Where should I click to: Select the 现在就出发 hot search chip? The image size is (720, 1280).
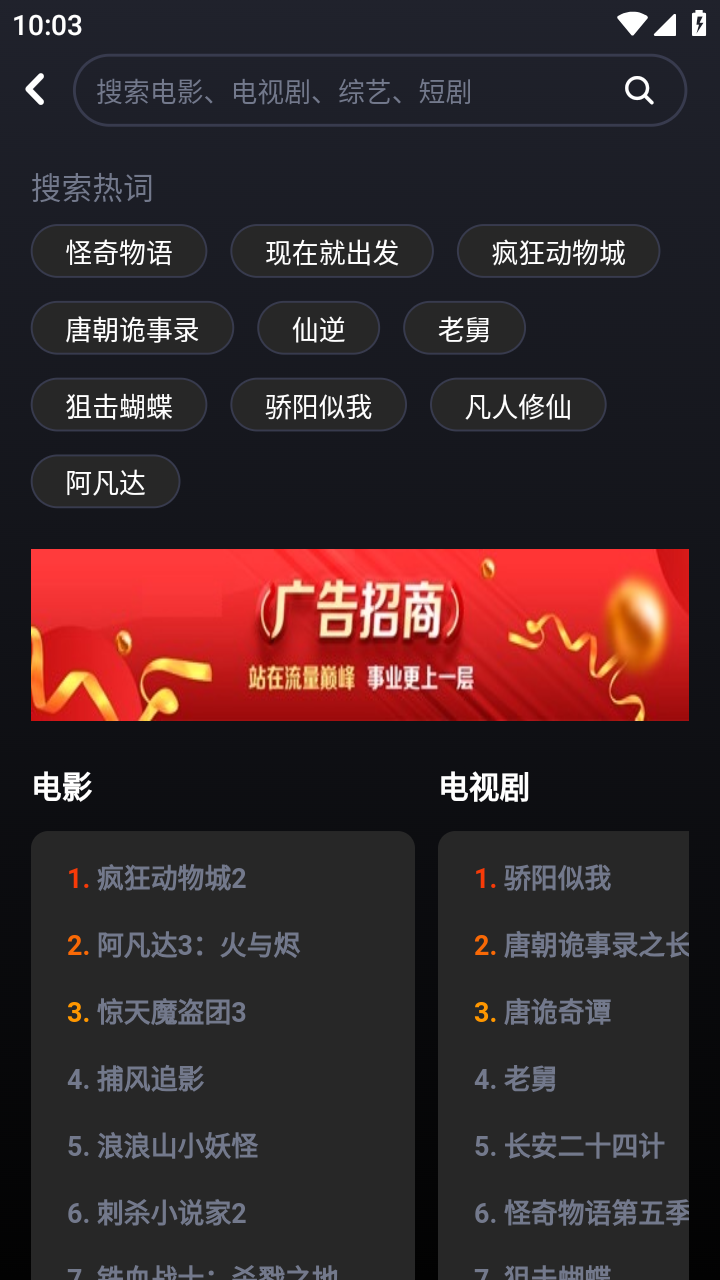pyautogui.click(x=332, y=251)
